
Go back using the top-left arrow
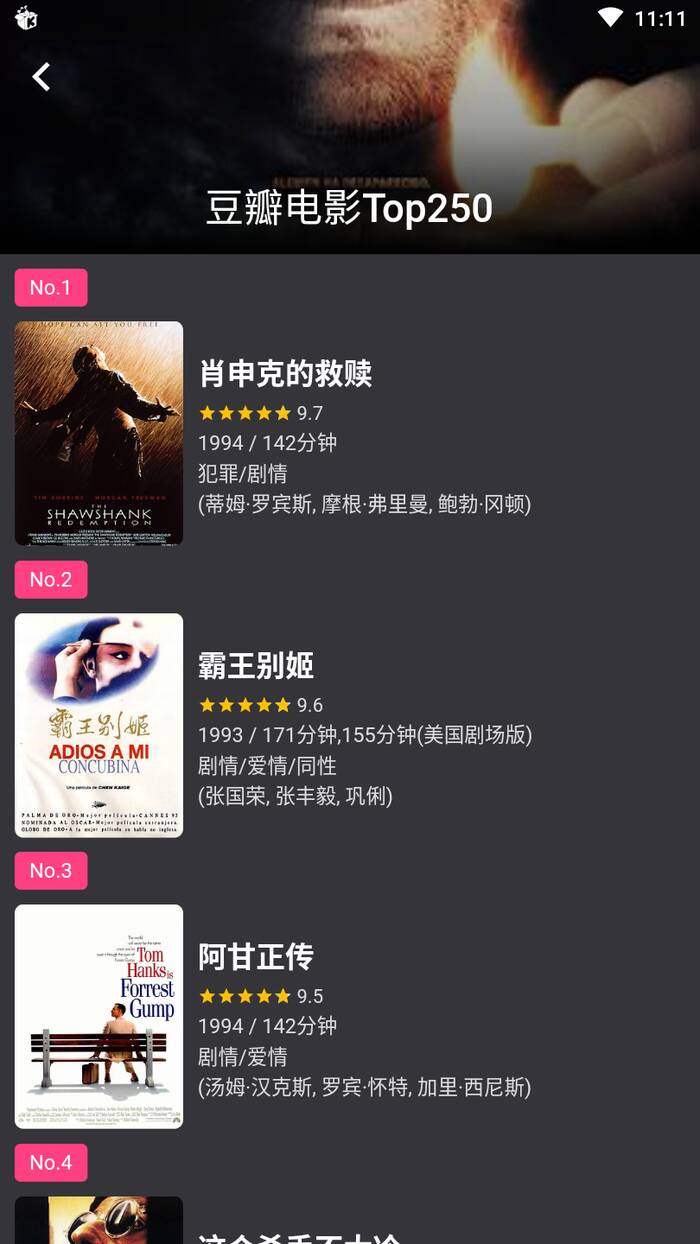pos(41,77)
